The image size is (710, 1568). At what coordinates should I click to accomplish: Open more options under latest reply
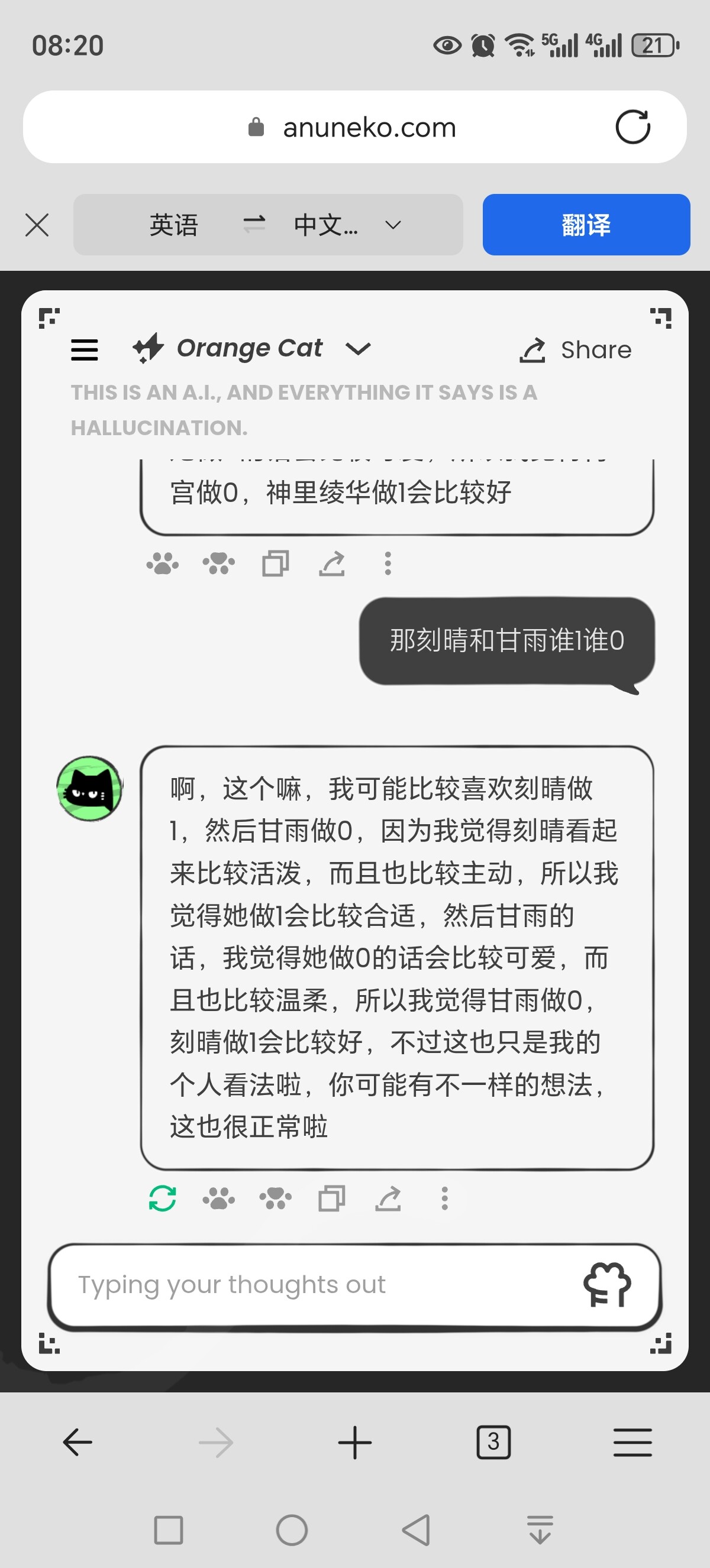[444, 1198]
